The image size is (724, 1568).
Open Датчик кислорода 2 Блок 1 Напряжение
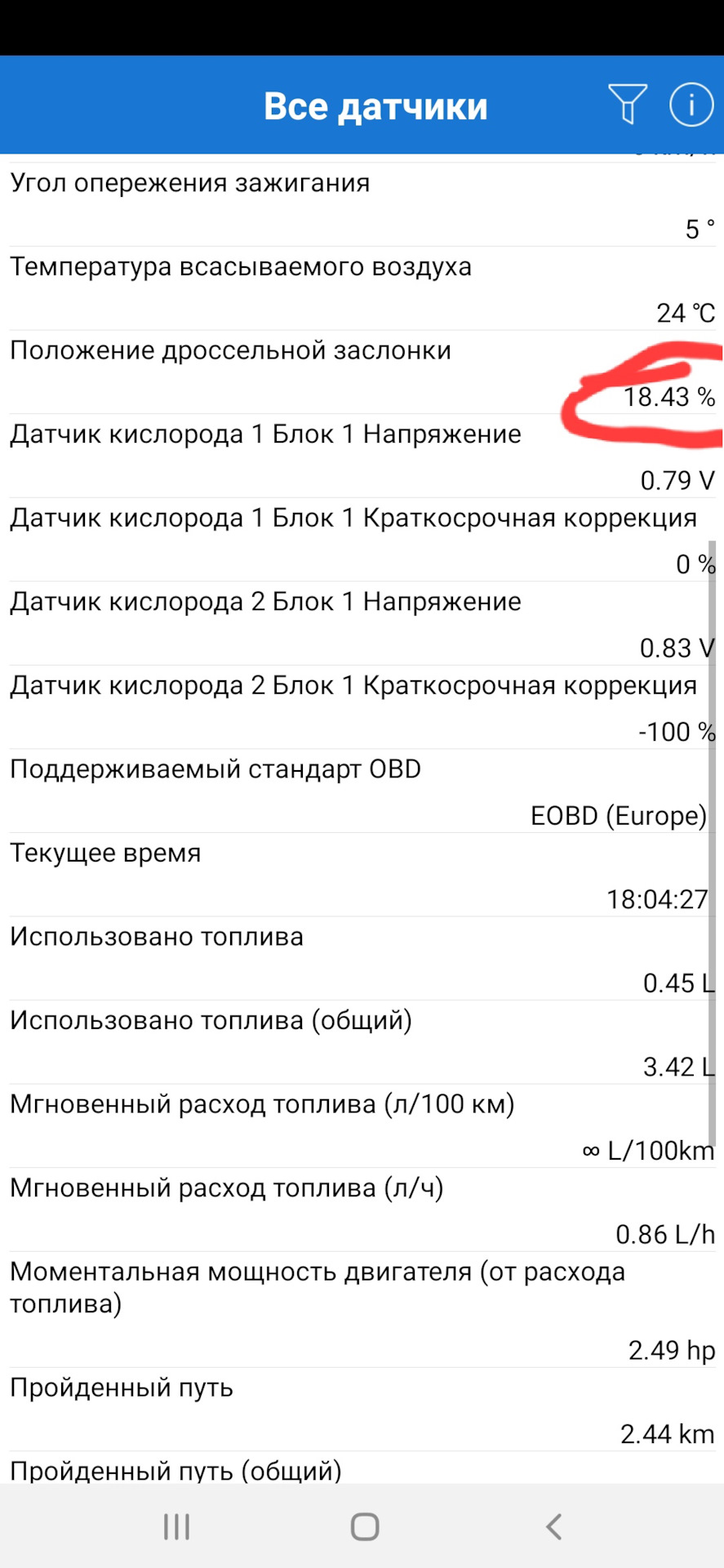click(x=362, y=624)
